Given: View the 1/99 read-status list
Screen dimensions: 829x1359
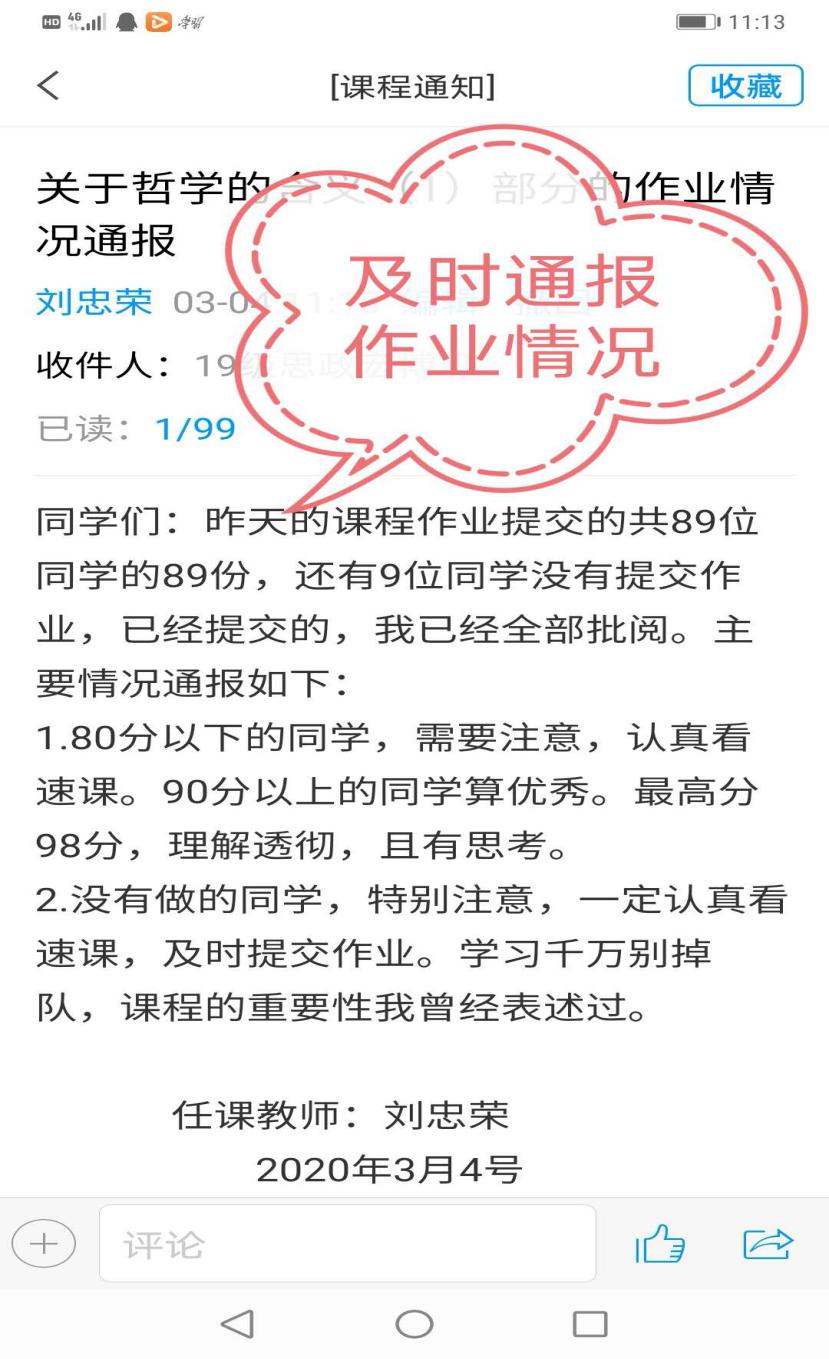Looking at the screenshot, I should 195,429.
